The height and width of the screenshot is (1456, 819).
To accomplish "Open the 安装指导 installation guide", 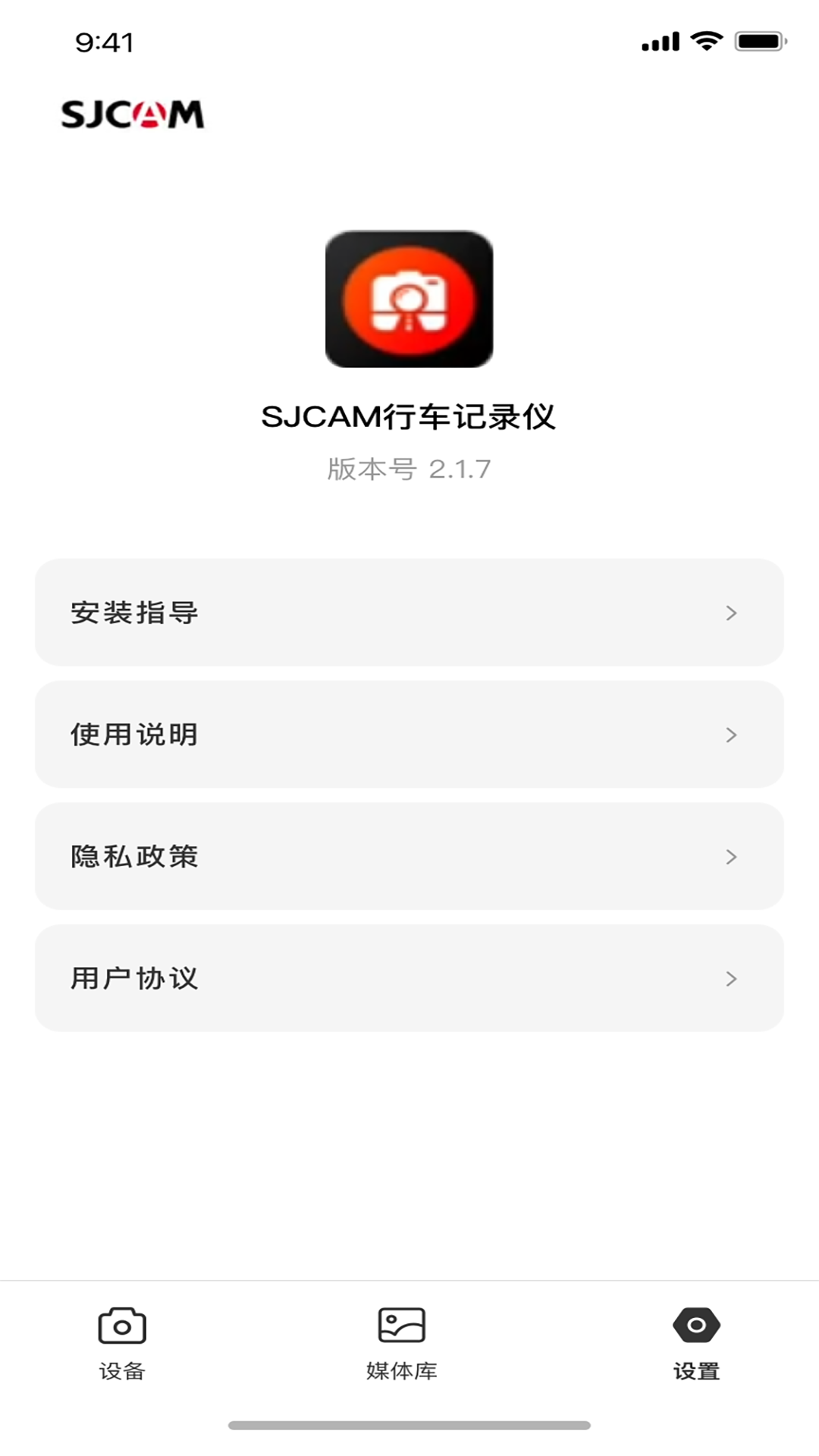I will (409, 613).
